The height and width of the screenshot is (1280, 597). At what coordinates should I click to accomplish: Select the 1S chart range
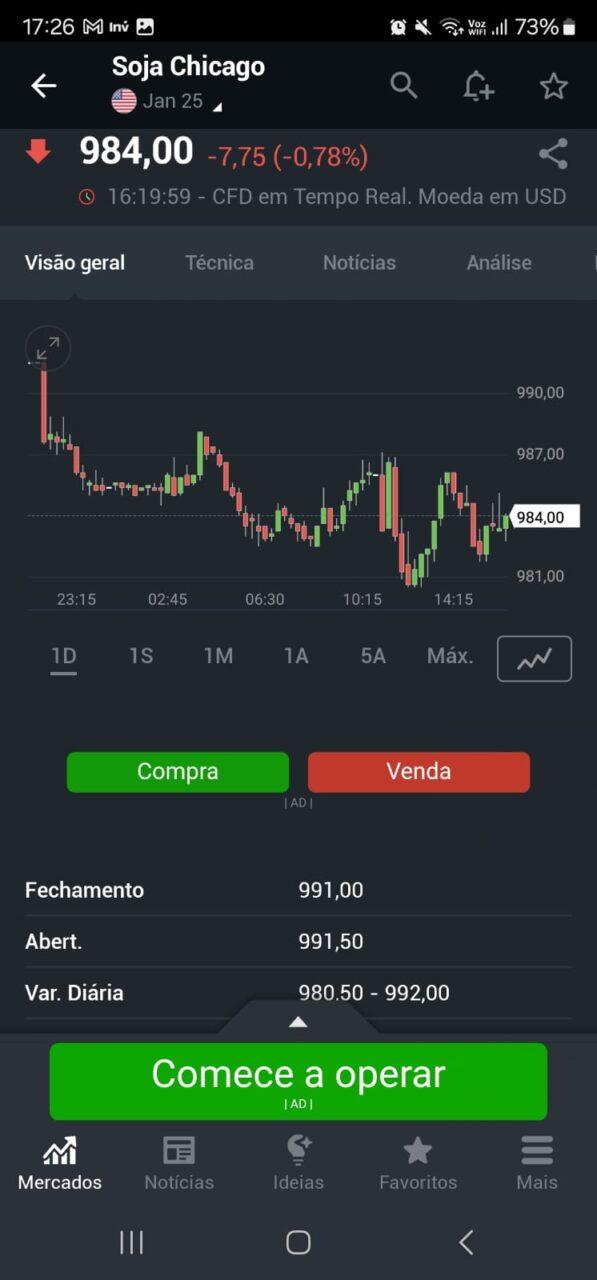coord(141,656)
